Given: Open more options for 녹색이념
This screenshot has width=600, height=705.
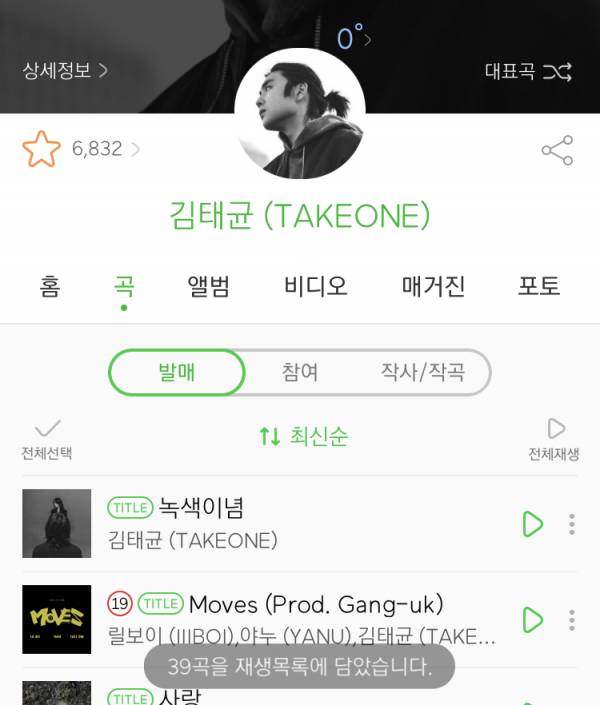Looking at the screenshot, I should pos(572,524).
